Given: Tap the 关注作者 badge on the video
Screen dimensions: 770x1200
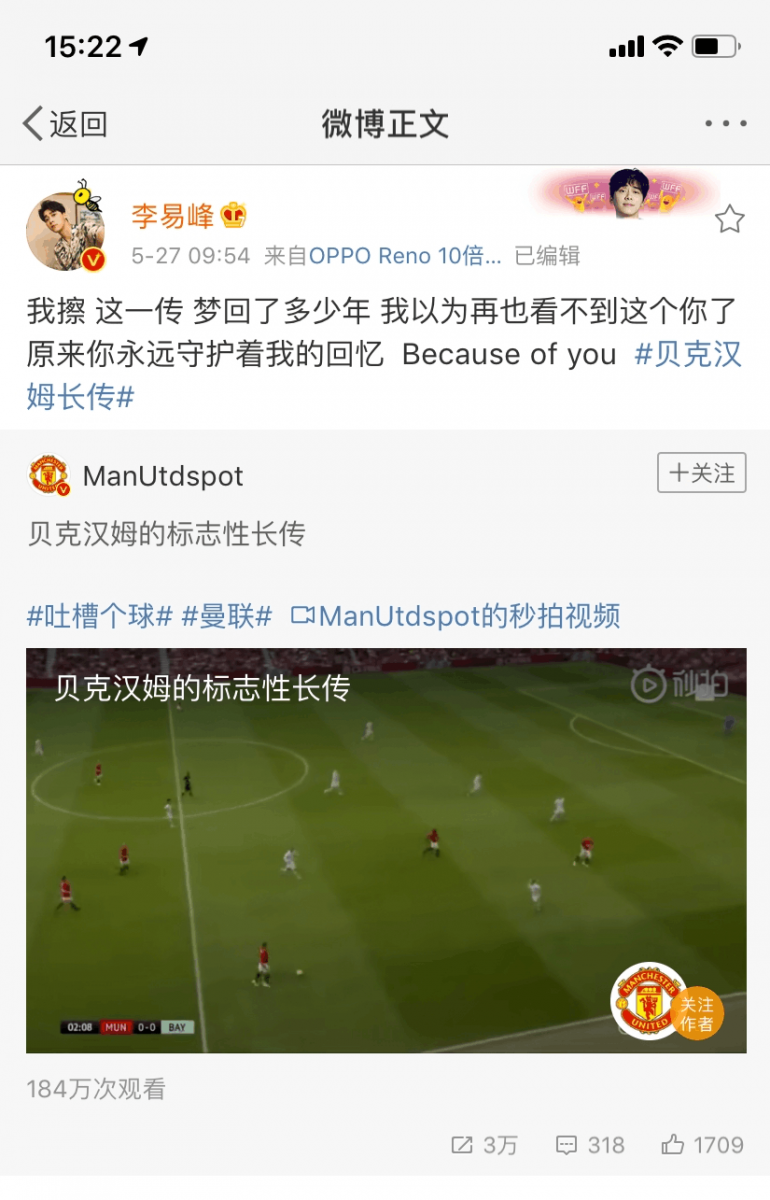Looking at the screenshot, I should click(x=696, y=1013).
